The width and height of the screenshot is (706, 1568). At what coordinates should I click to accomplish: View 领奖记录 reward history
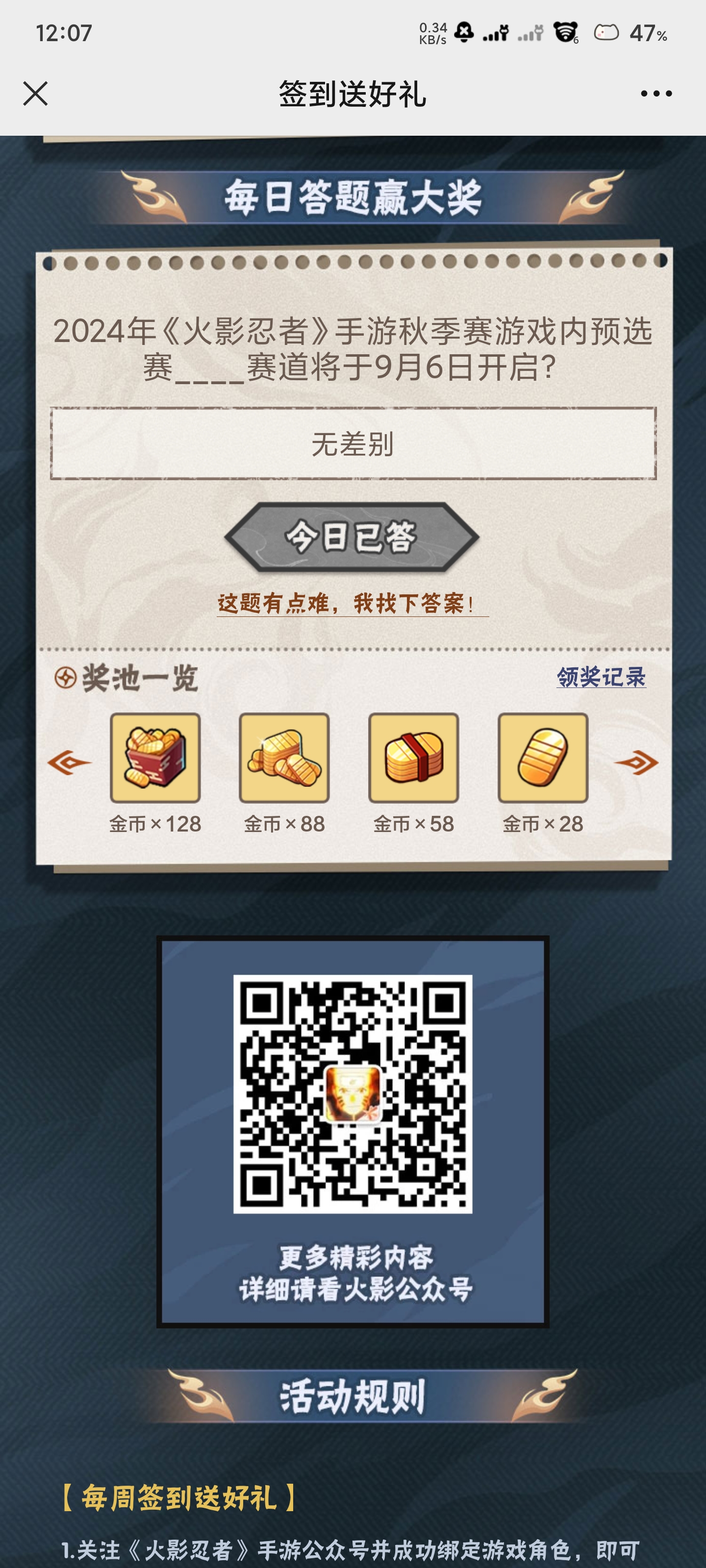click(x=601, y=677)
